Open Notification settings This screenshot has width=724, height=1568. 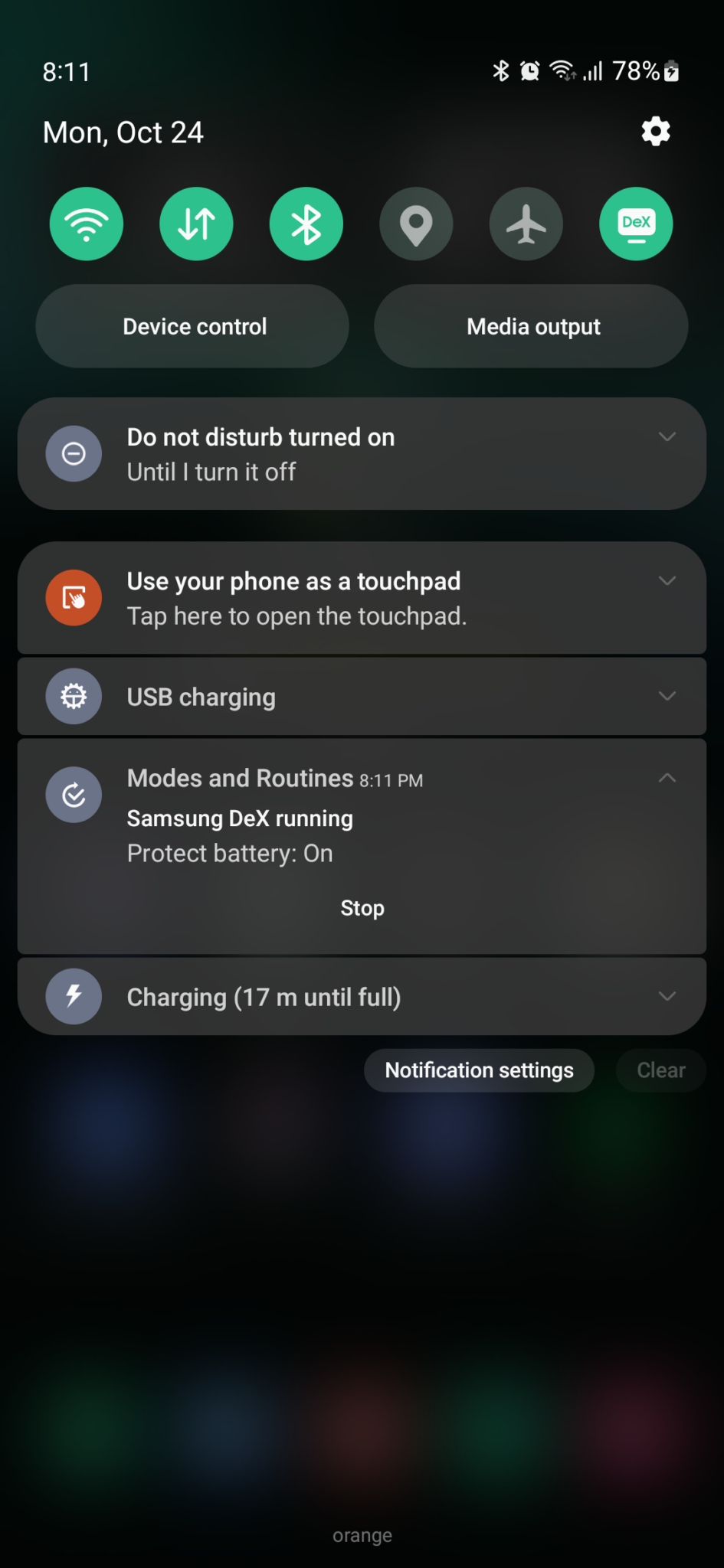tap(479, 1070)
